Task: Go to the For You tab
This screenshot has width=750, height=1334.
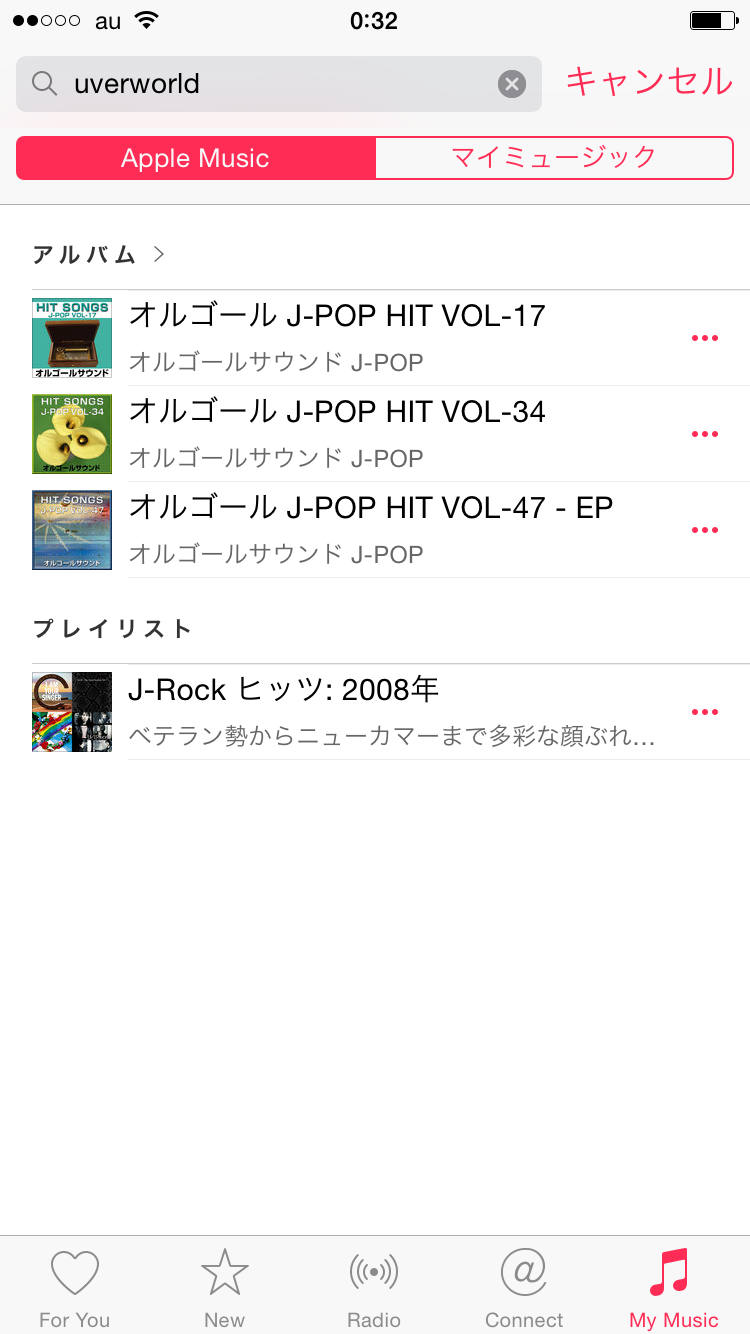Action: (75, 1288)
